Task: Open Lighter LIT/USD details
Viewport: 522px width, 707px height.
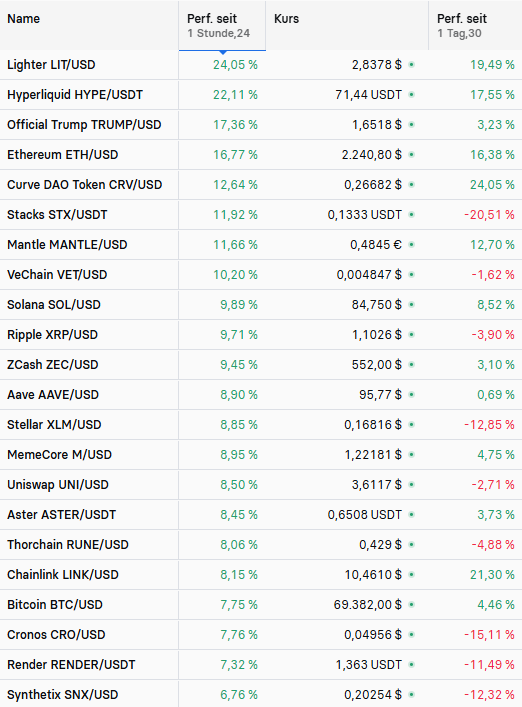Action: pos(51,64)
